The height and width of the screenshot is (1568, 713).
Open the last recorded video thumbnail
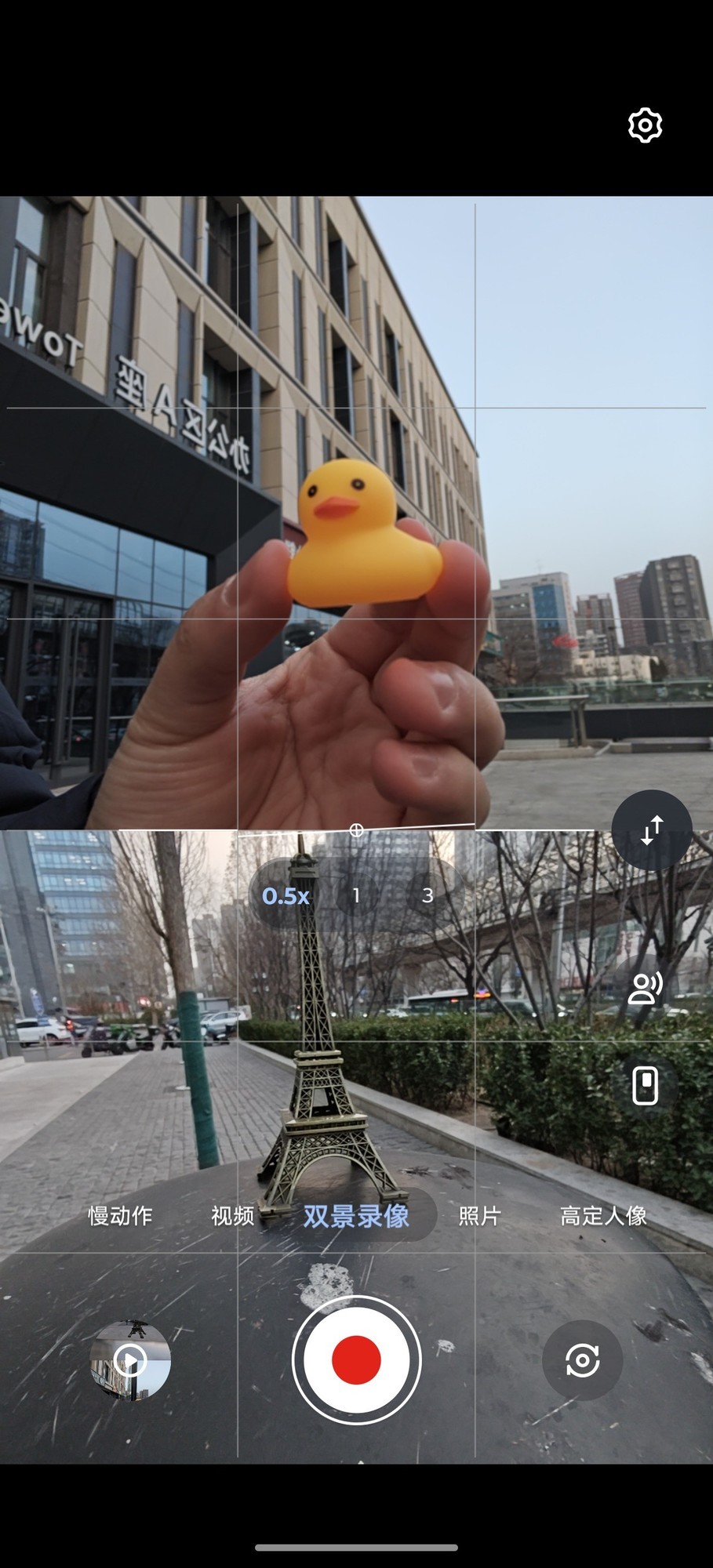130,1360
